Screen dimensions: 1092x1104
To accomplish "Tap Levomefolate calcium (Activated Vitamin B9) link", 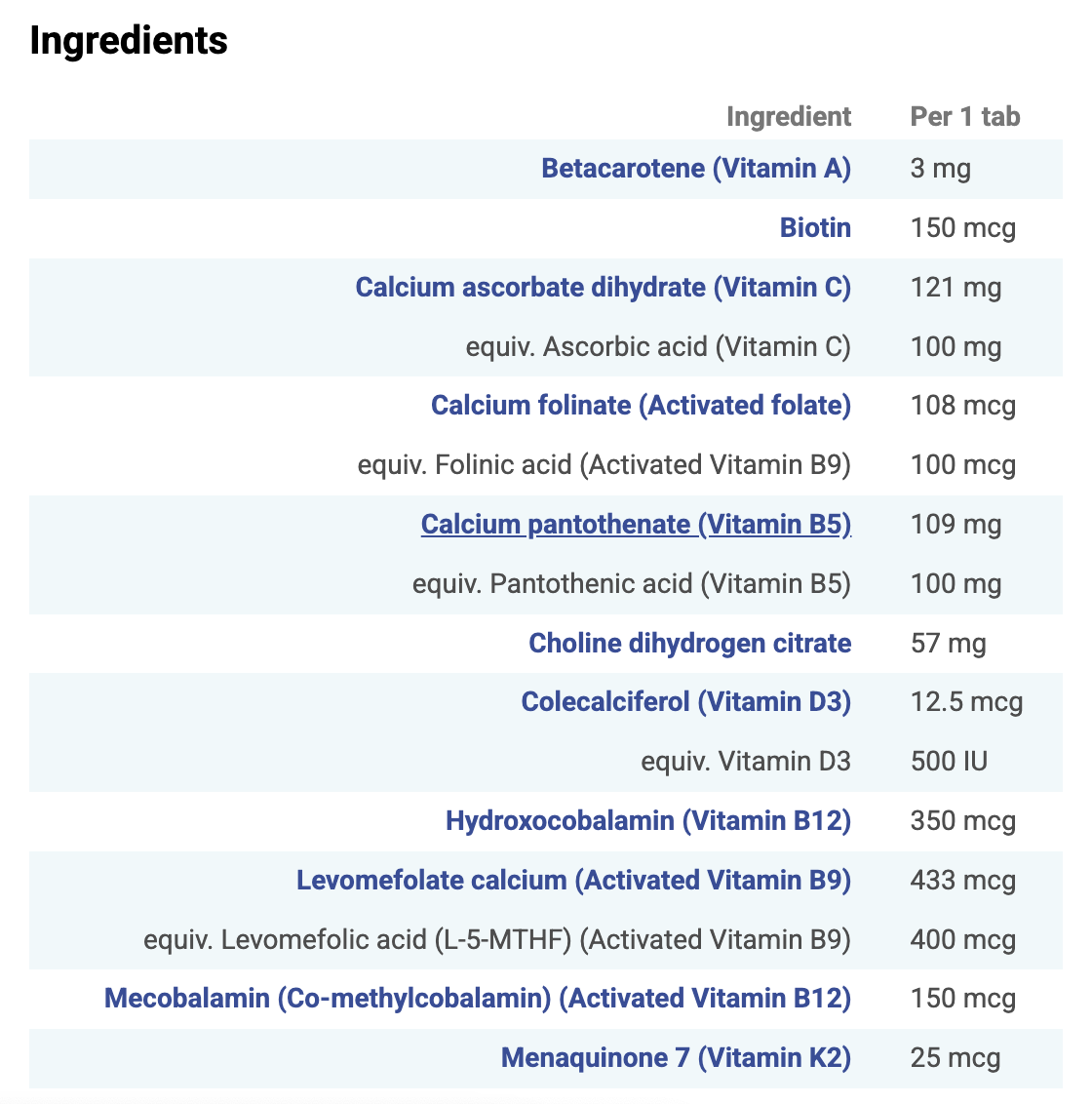I will [573, 881].
